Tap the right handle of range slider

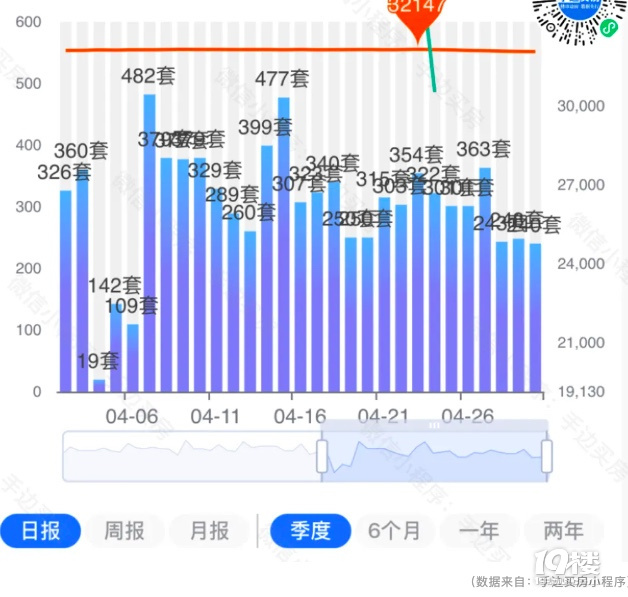(x=546, y=456)
